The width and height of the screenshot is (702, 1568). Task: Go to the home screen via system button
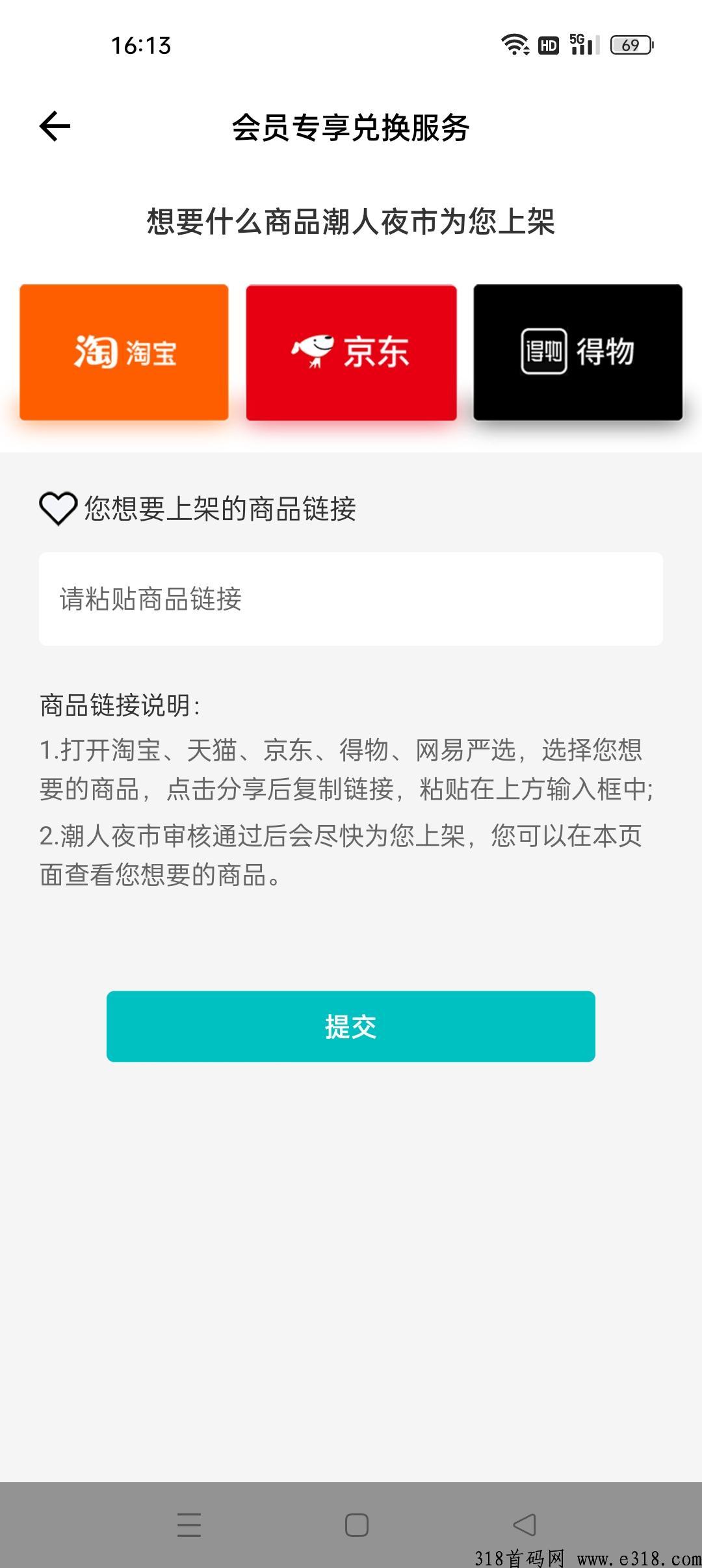pos(356,1524)
